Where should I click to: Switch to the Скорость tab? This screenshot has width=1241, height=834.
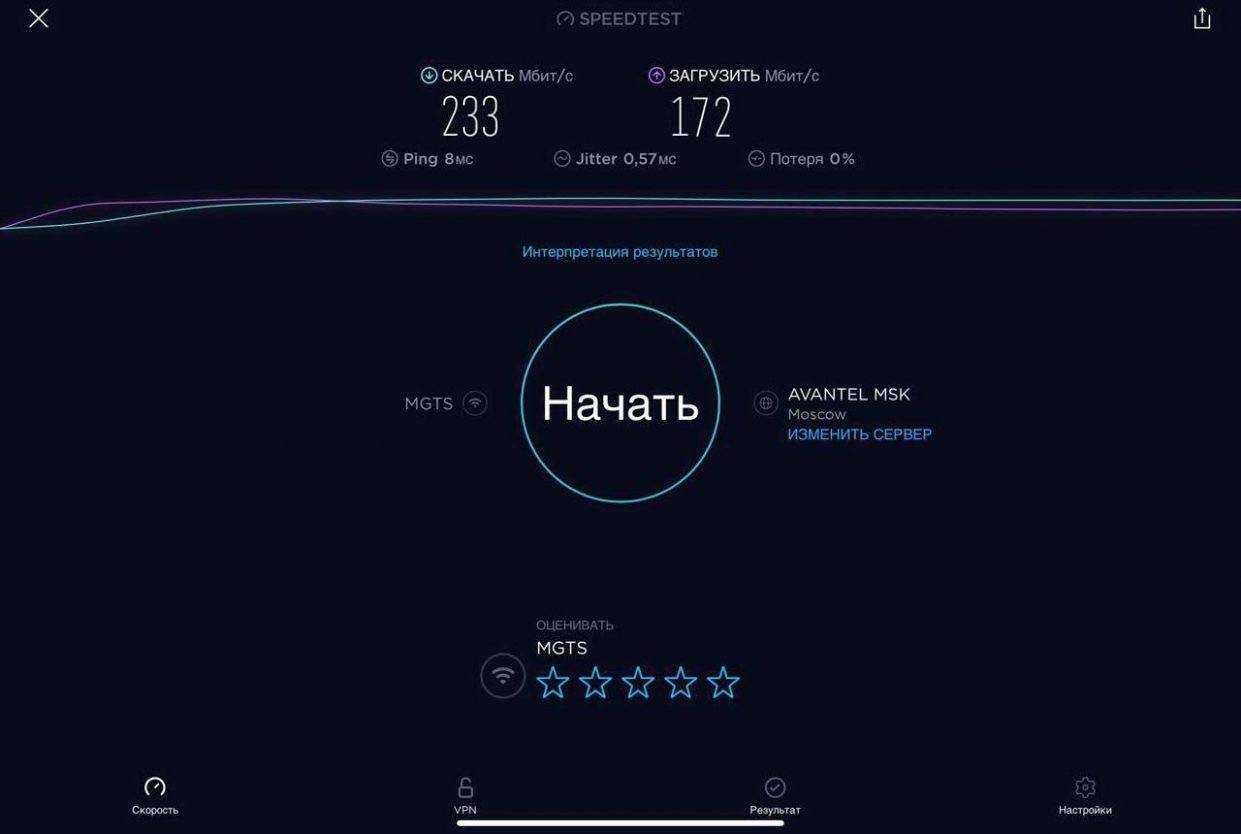155,796
